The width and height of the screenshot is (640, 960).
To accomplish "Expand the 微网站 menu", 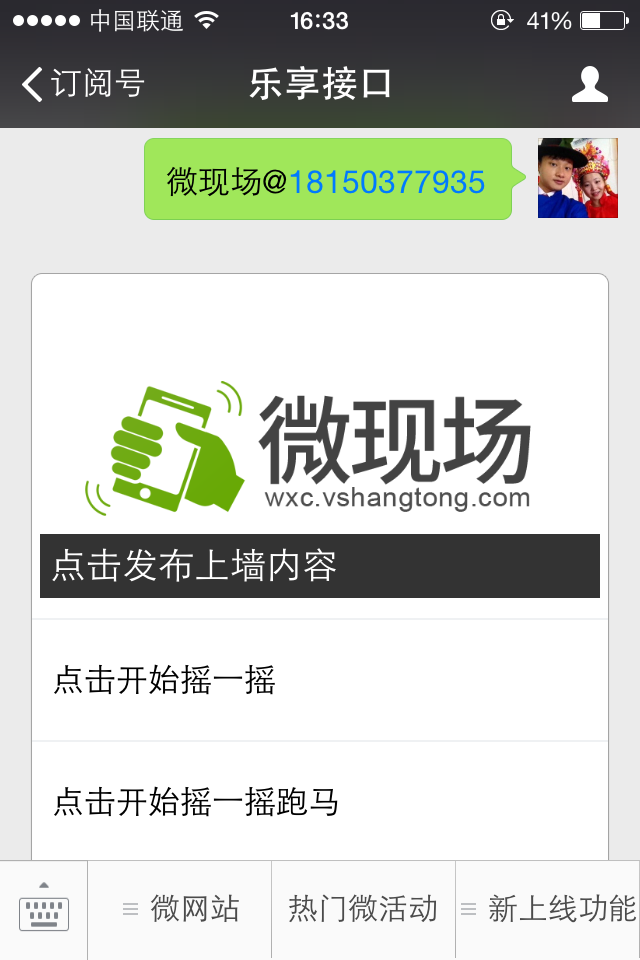I will pos(180,910).
